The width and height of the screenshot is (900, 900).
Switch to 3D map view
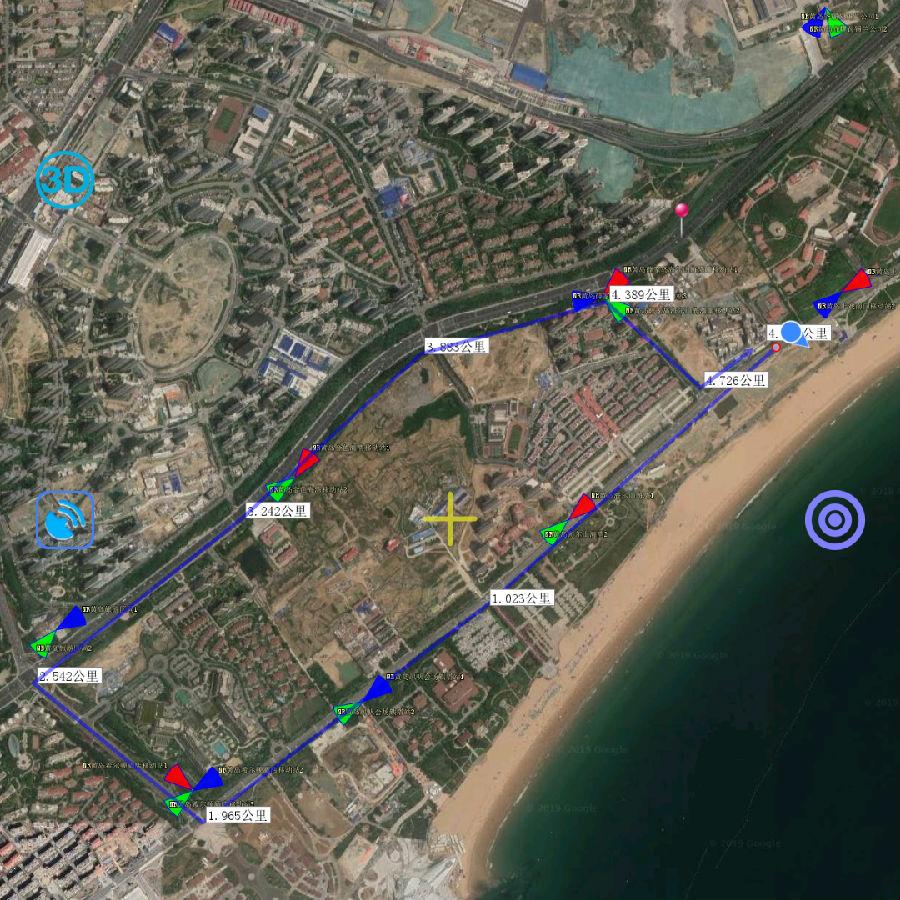[x=65, y=182]
